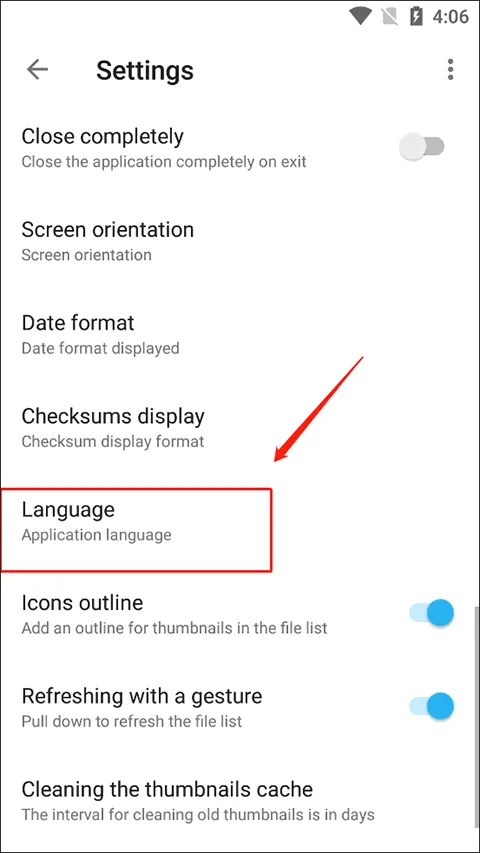Go back using the arrow icon

pyautogui.click(x=38, y=70)
